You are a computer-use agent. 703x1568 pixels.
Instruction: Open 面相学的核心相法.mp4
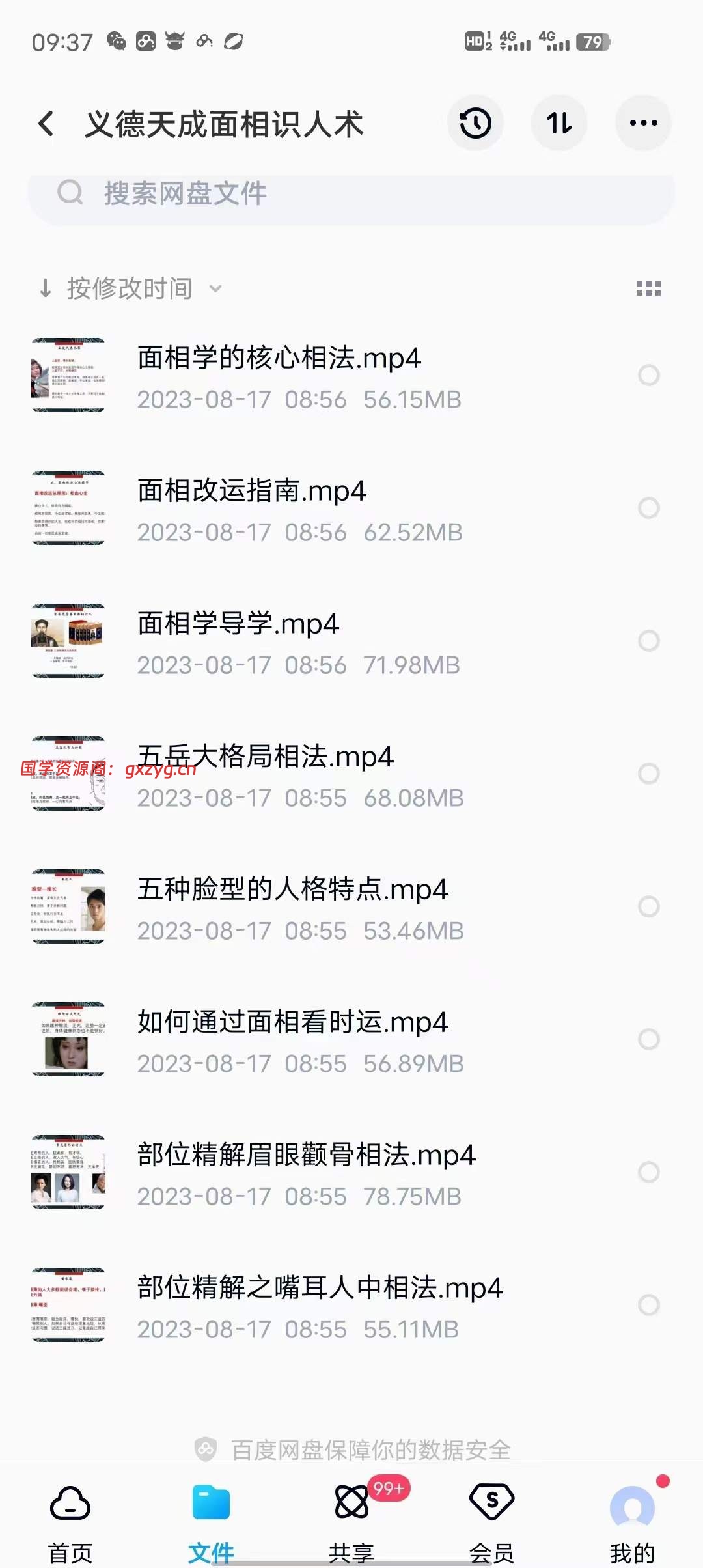(280, 359)
